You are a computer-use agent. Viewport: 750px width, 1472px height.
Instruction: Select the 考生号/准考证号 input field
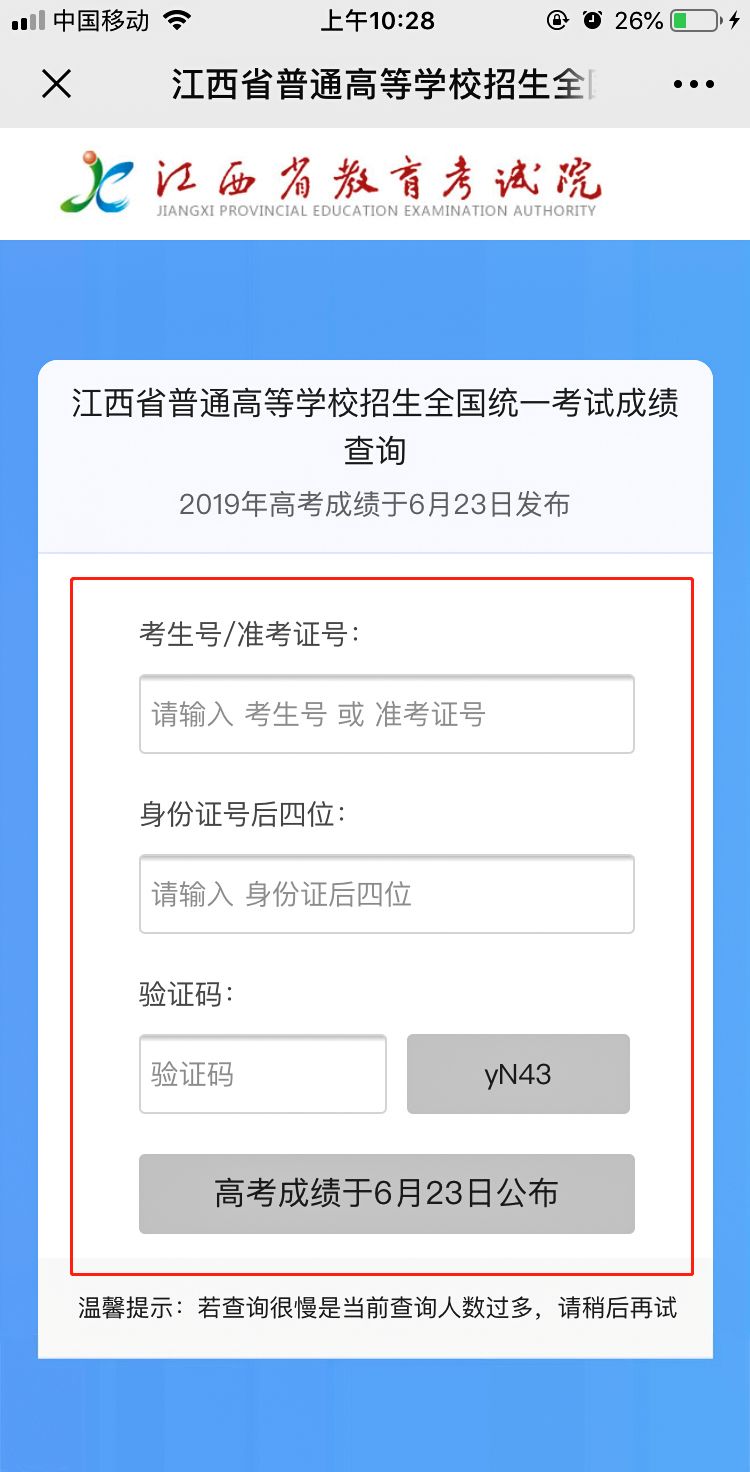(x=386, y=714)
